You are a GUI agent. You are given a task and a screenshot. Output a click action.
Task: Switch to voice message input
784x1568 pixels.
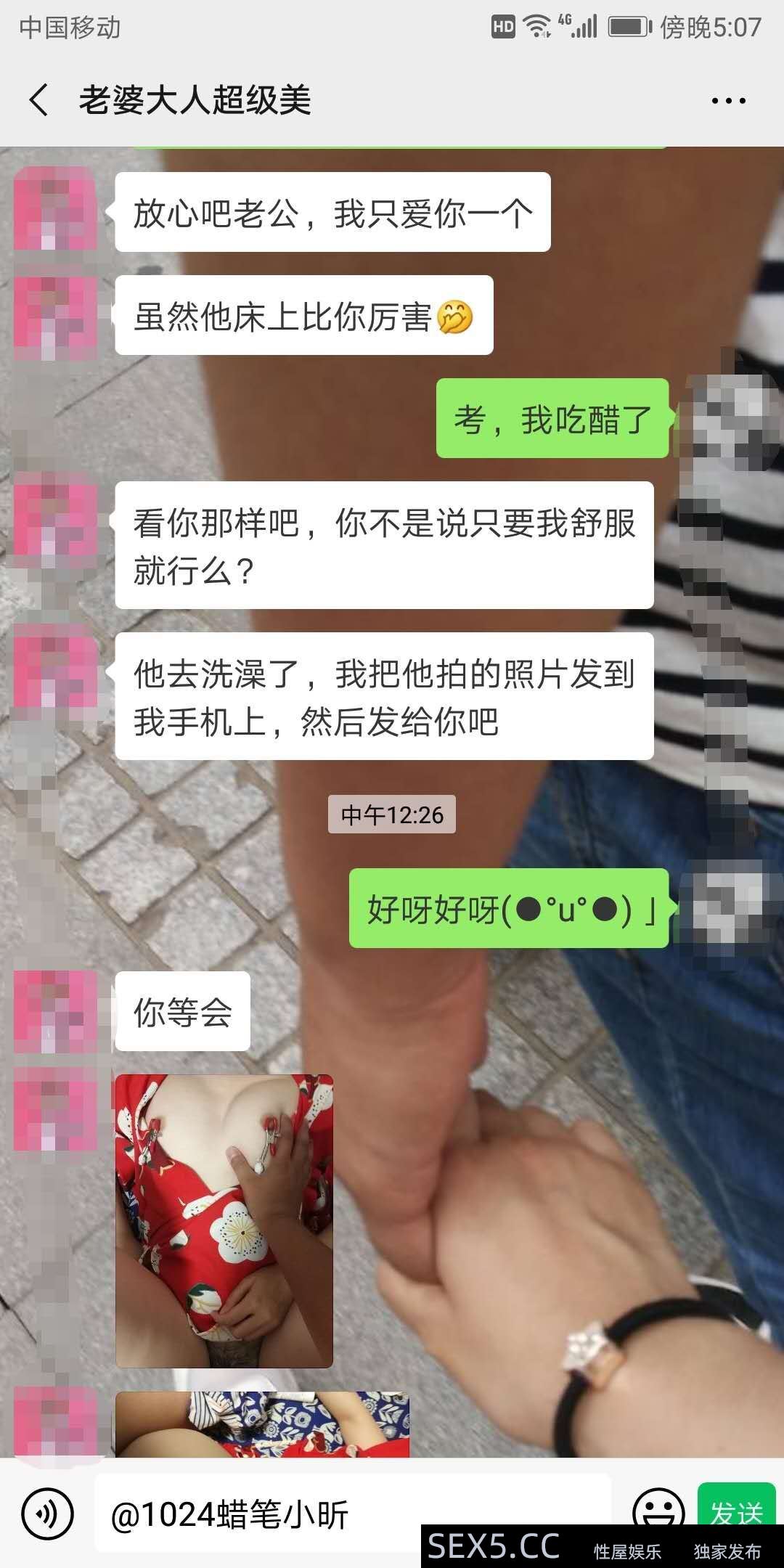[47, 1513]
